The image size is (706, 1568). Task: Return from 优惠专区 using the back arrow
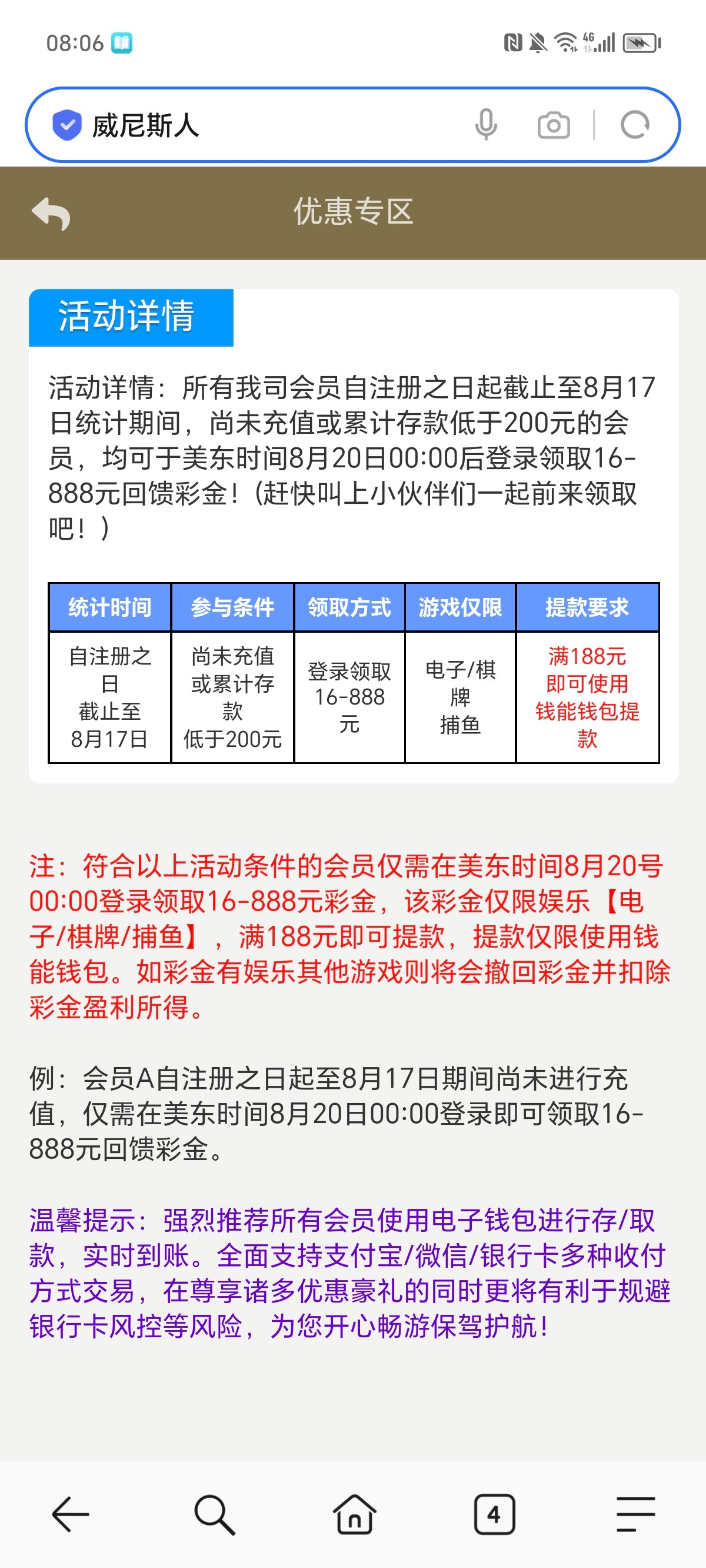click(x=51, y=214)
